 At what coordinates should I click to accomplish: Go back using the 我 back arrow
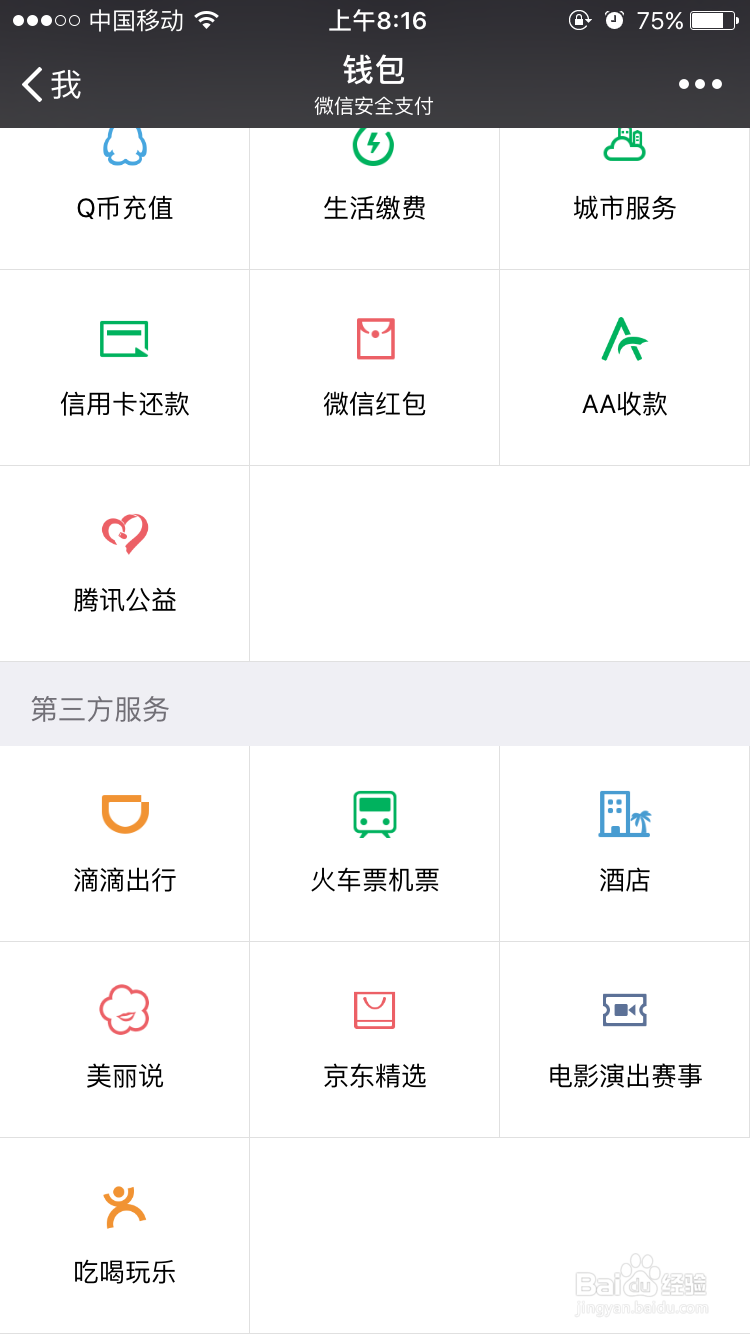click(x=46, y=85)
